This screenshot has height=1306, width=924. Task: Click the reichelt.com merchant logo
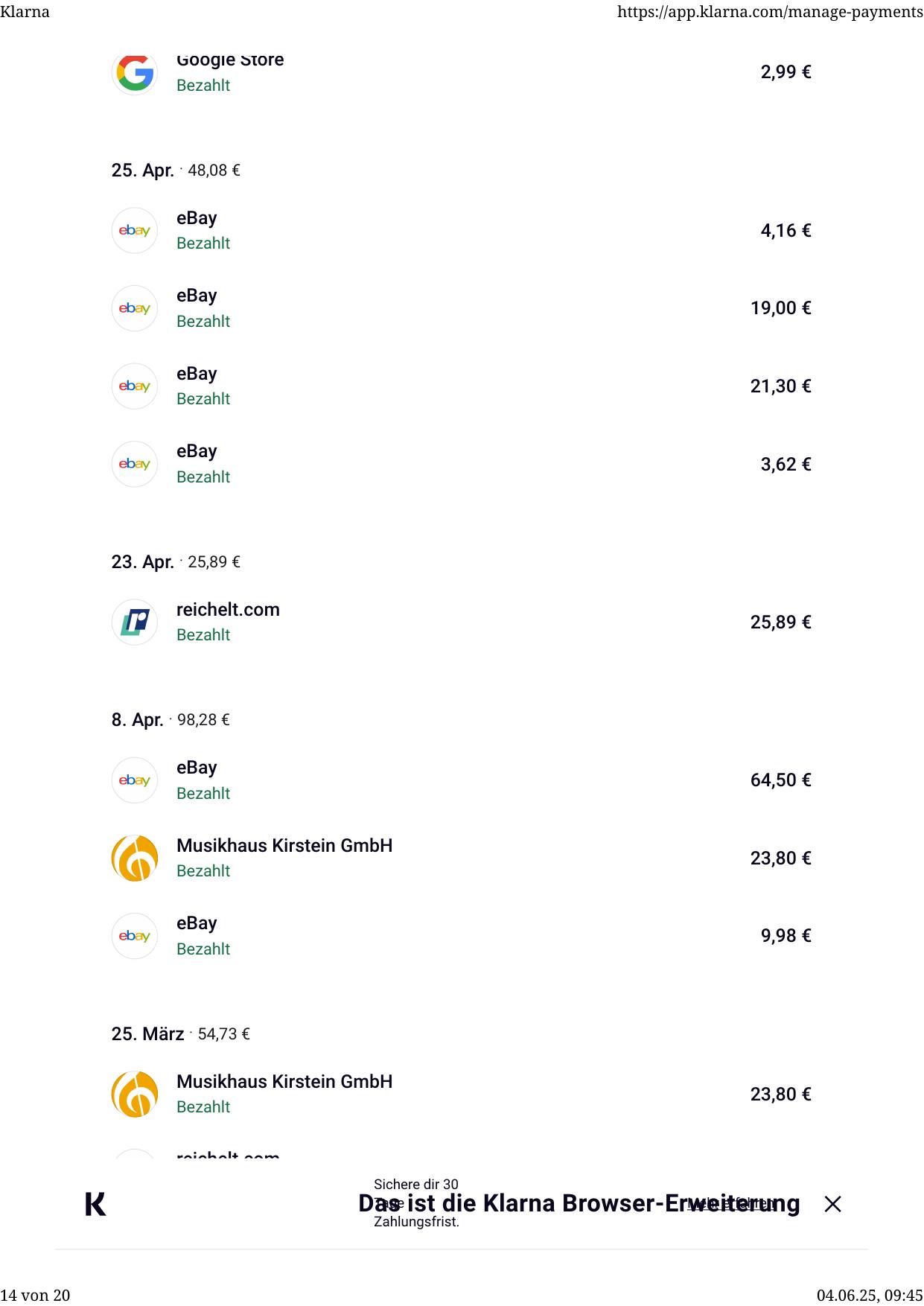[x=135, y=622]
